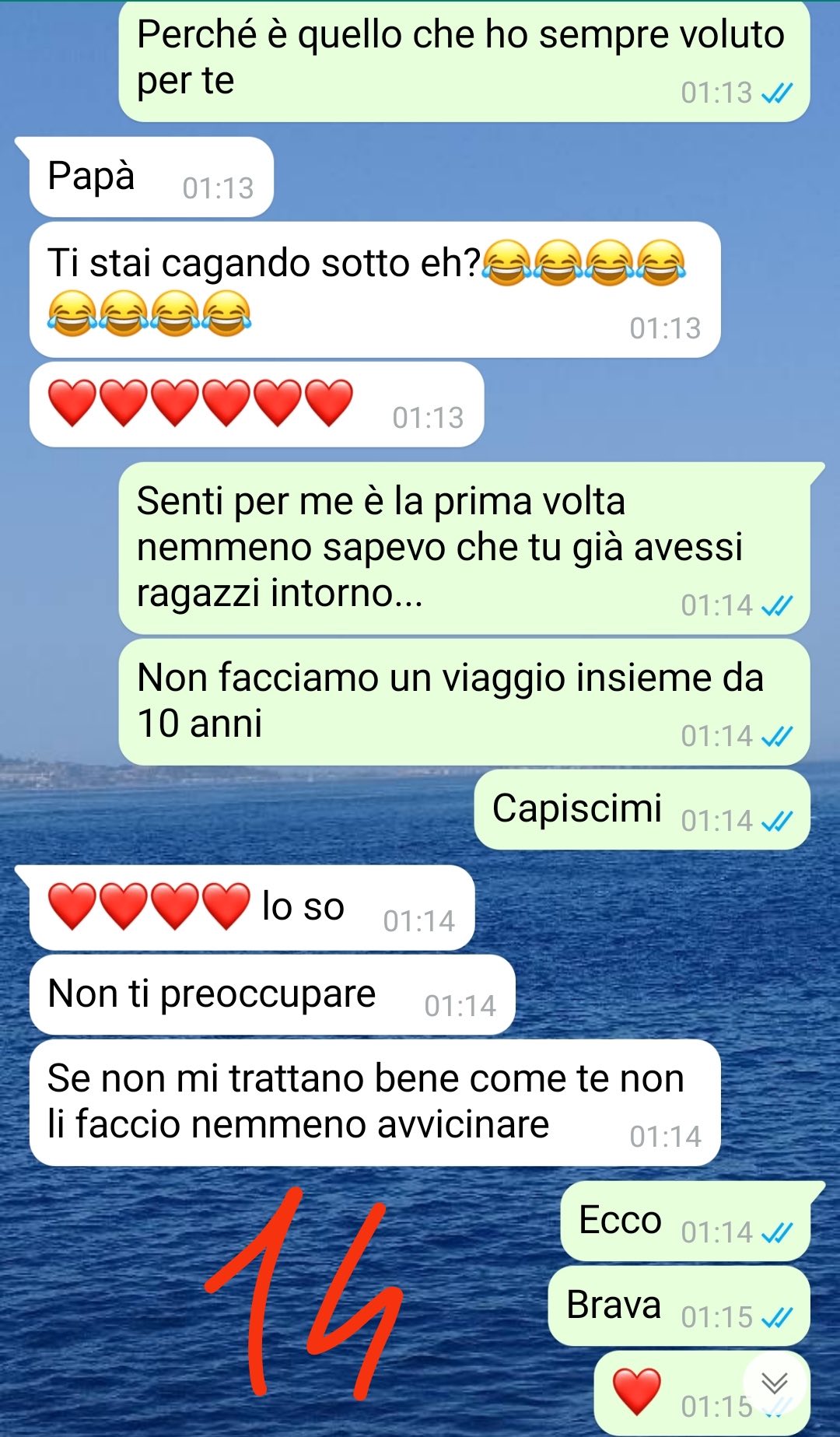The width and height of the screenshot is (840, 1437).
Task: Jump to the latest messages with the down-arrow button
Action: 775,1383
